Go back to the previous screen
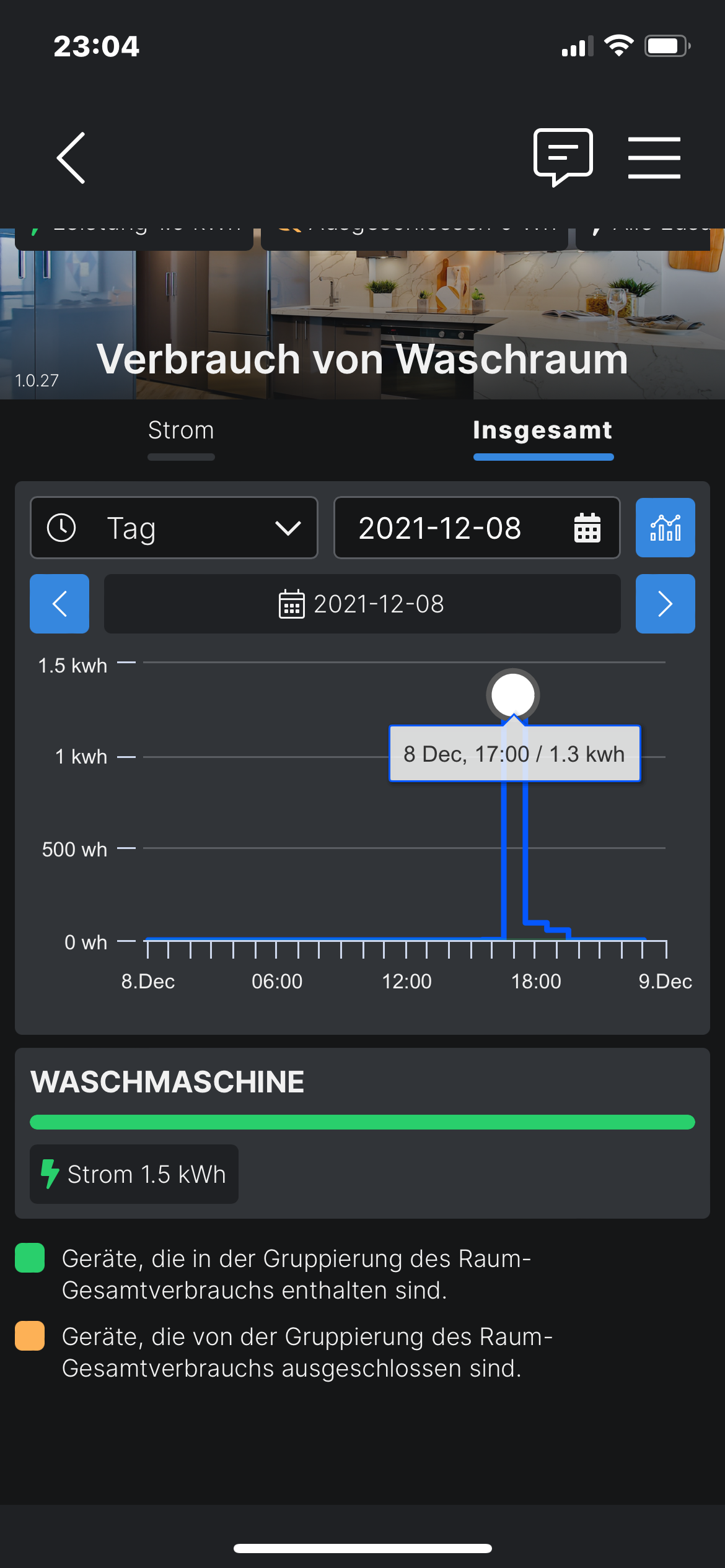 click(x=71, y=158)
